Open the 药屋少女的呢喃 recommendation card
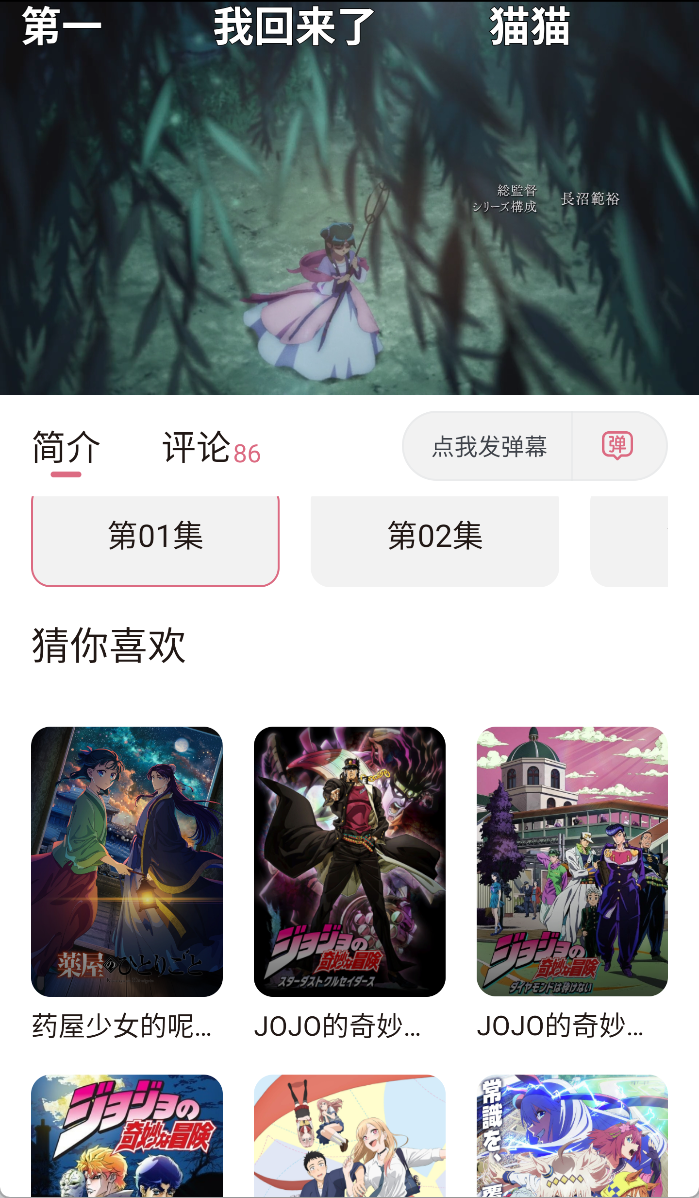Image resolution: width=699 pixels, height=1198 pixels. [127, 861]
